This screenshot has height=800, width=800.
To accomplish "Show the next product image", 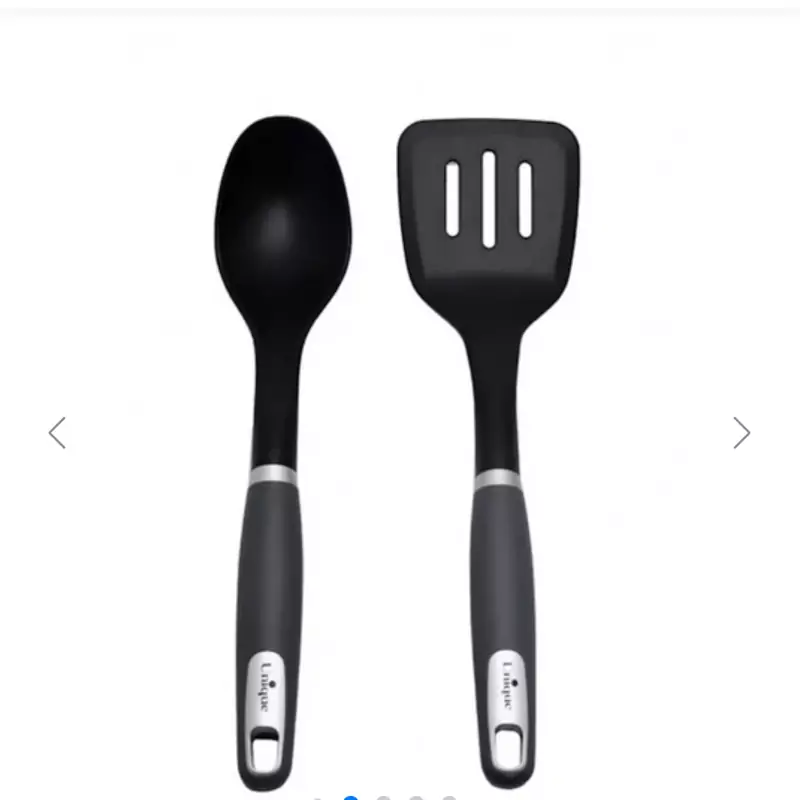I will pyautogui.click(x=741, y=433).
